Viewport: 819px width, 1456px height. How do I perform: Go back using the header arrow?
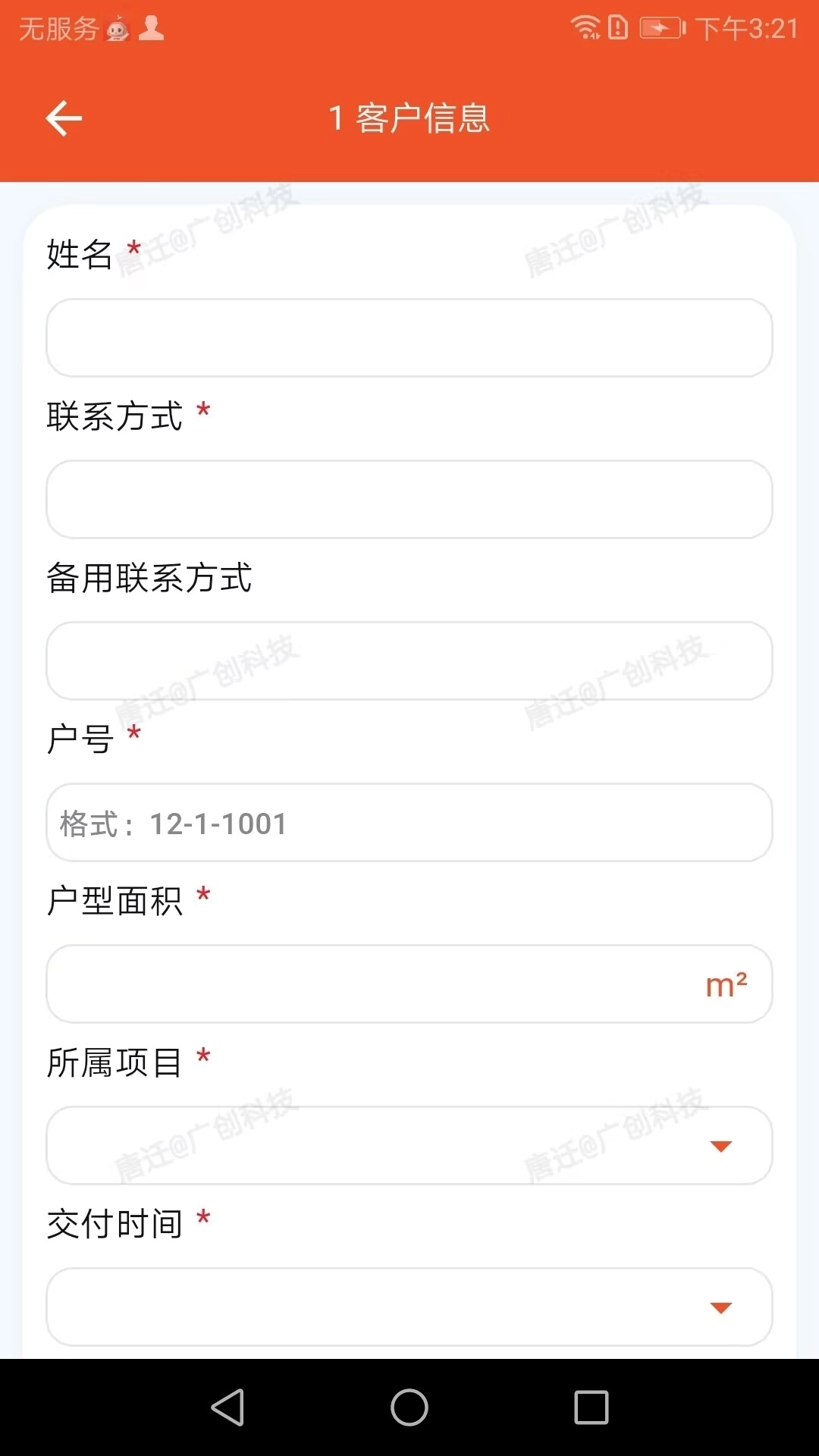64,118
